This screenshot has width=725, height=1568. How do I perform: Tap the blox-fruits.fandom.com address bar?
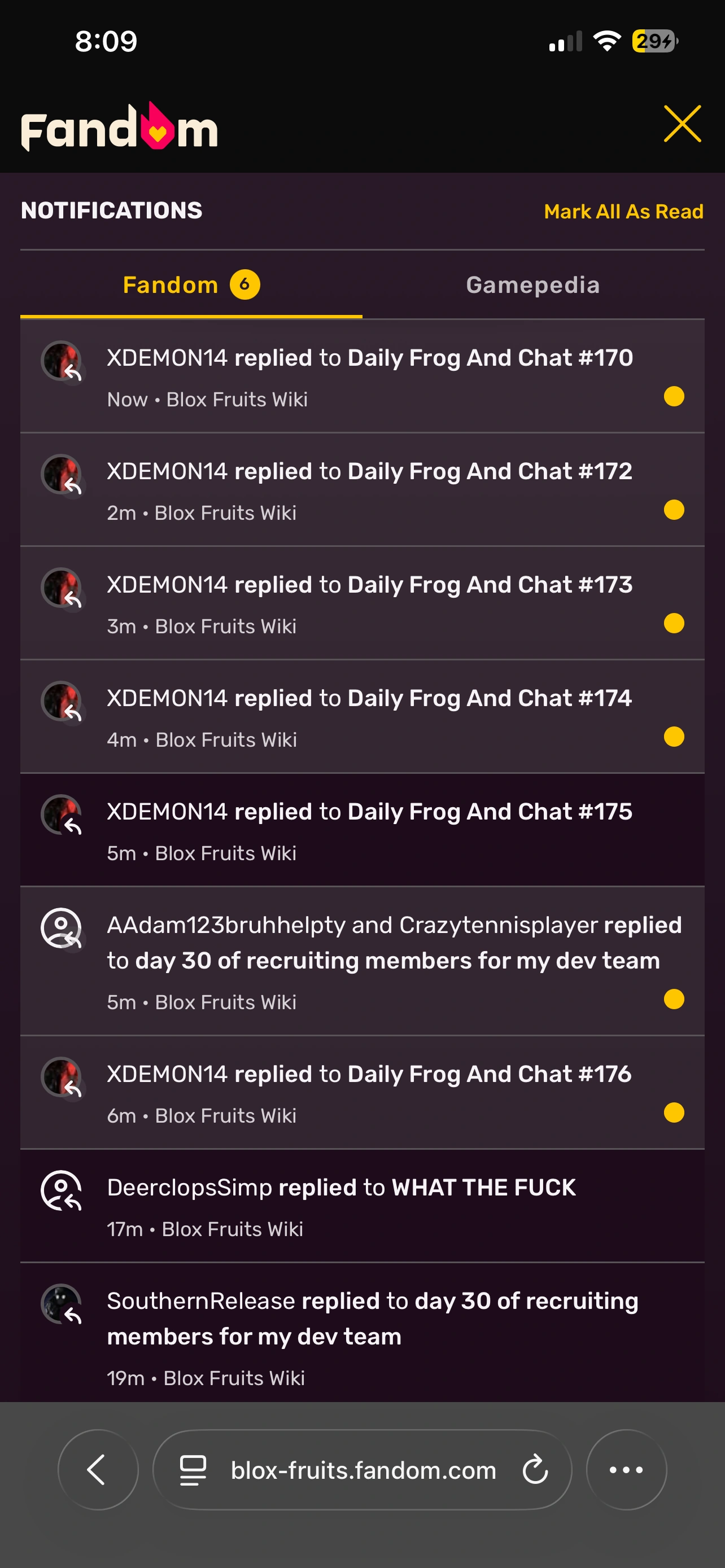363,1470
